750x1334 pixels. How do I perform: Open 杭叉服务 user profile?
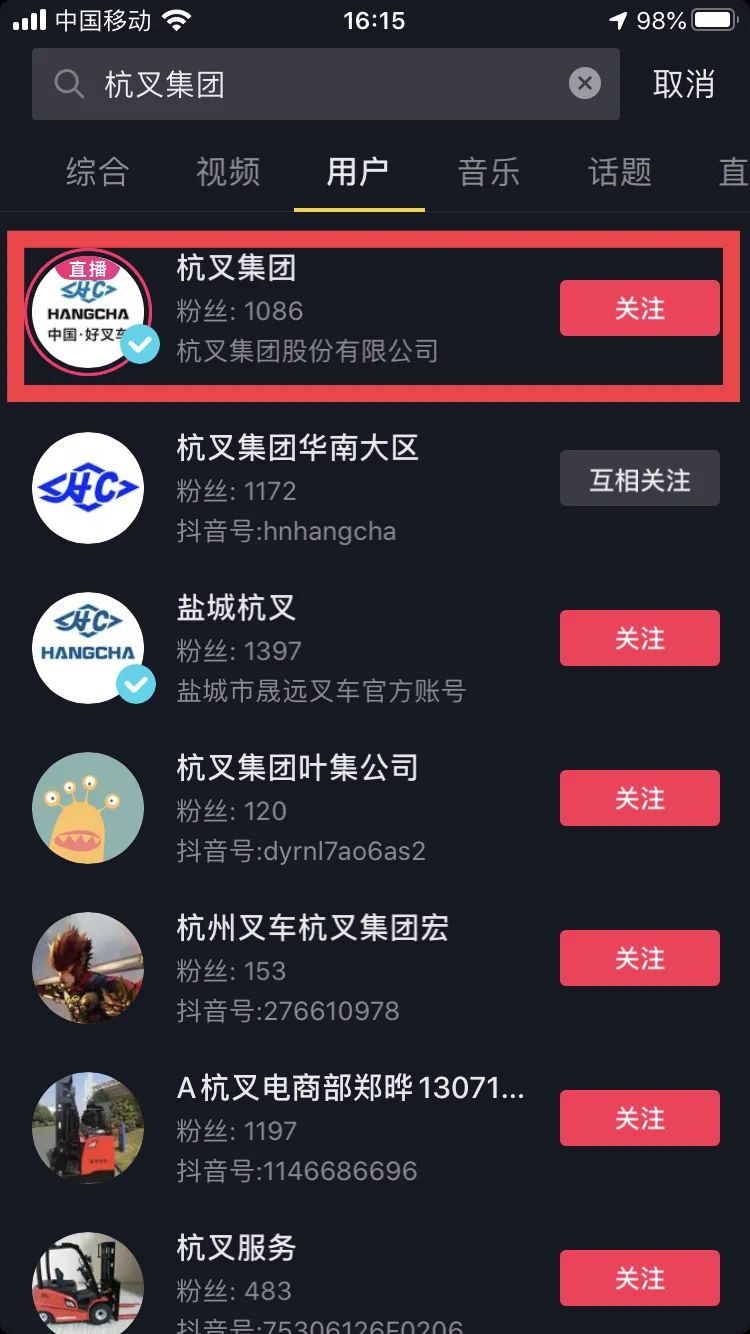pyautogui.click(x=236, y=1248)
